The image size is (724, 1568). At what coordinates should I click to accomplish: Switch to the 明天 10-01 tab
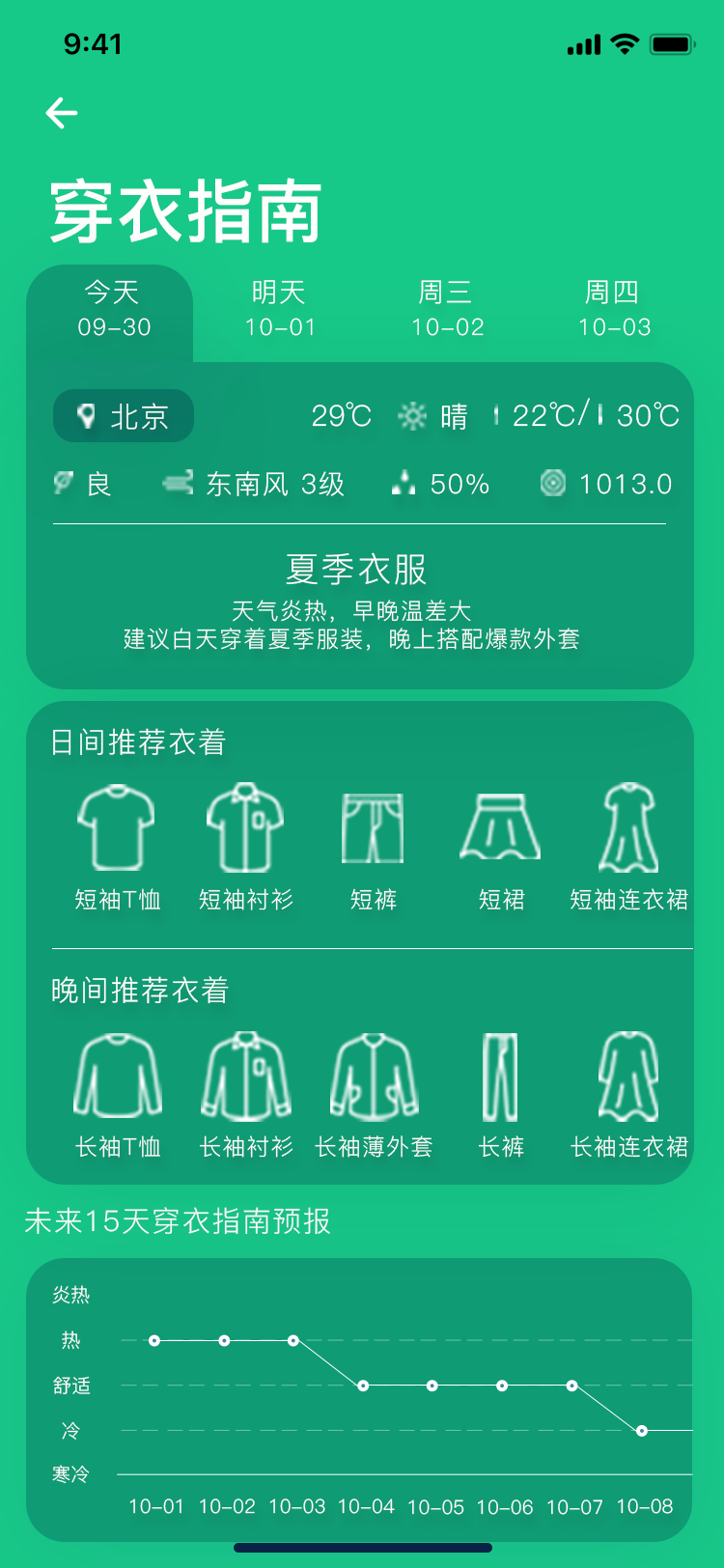coord(280,310)
